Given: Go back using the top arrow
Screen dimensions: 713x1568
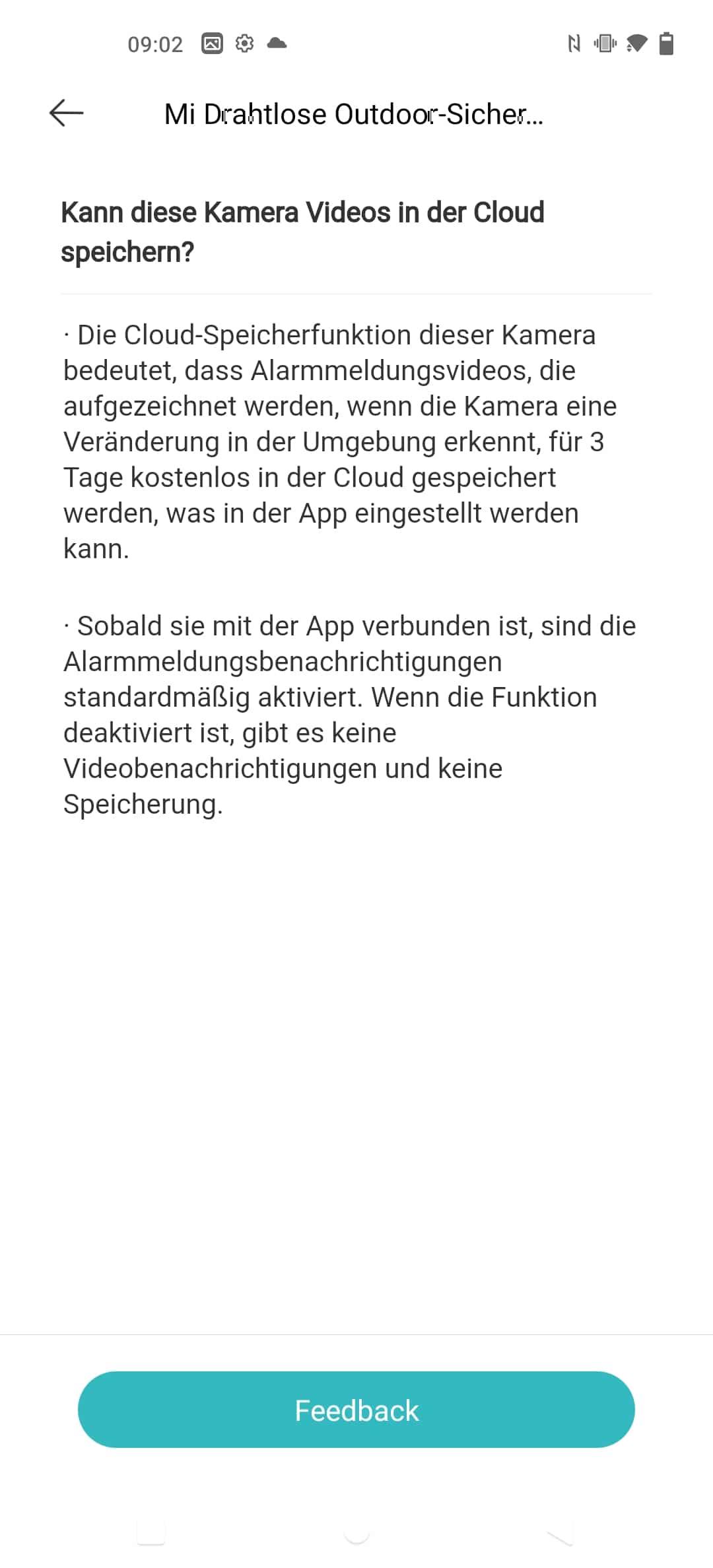Looking at the screenshot, I should pos(67,113).
